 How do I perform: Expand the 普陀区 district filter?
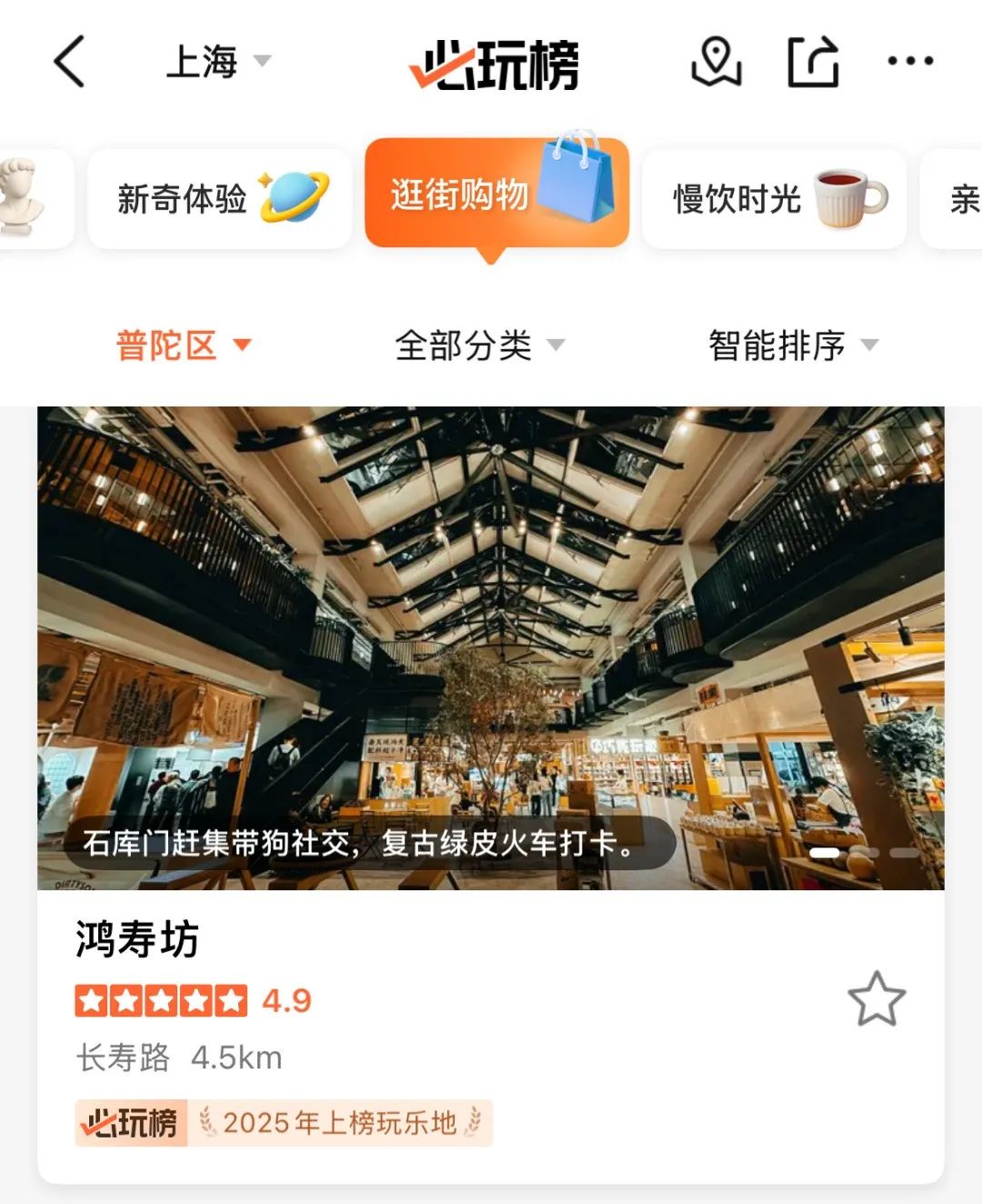pyautogui.click(x=183, y=346)
